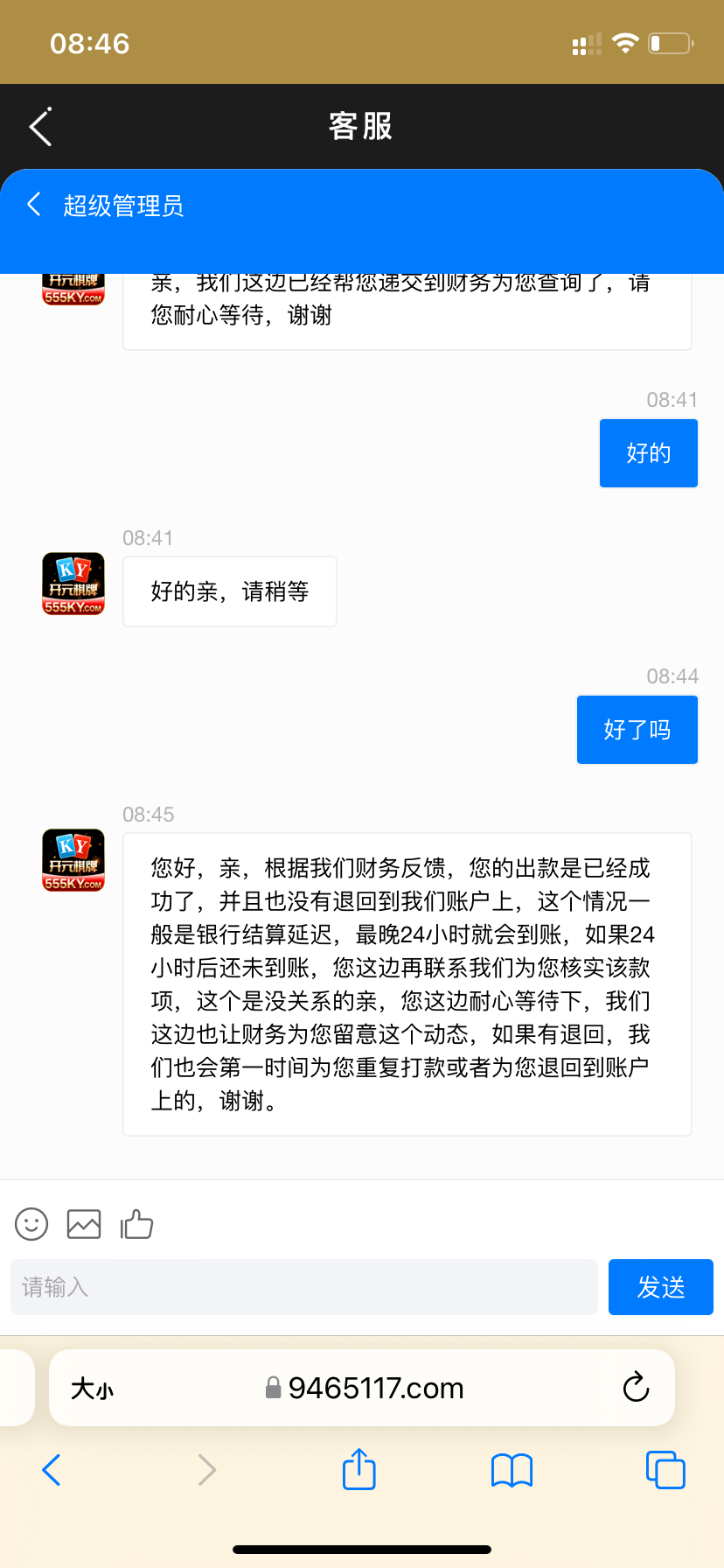Attach an image to the chat
This screenshot has width=724, height=1568.
tap(84, 1224)
